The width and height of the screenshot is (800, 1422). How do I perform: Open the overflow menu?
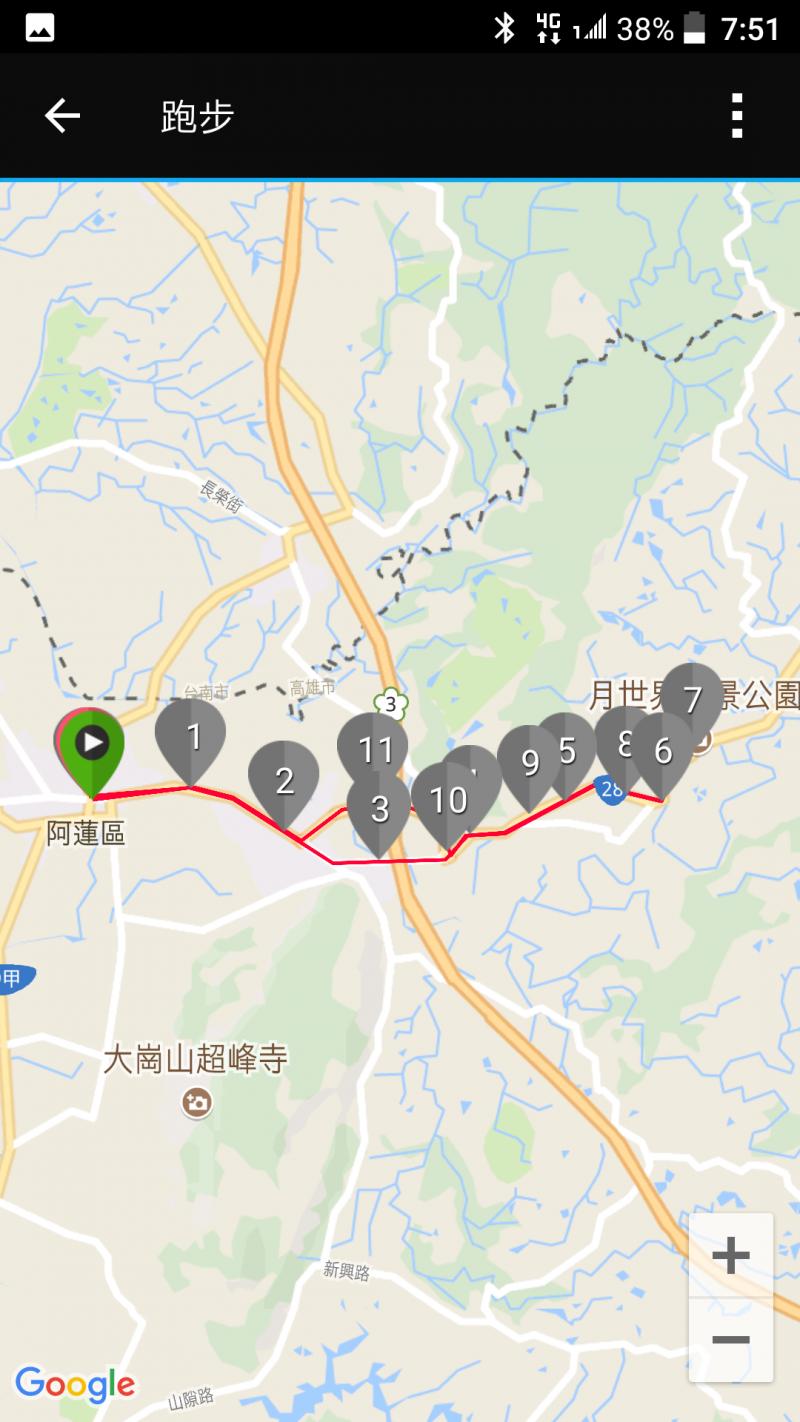click(x=737, y=117)
